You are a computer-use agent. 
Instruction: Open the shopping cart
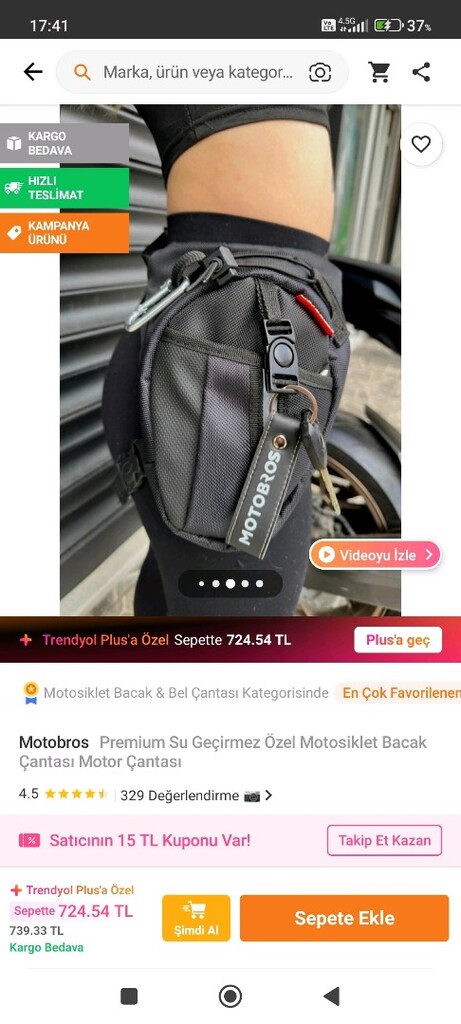point(379,72)
